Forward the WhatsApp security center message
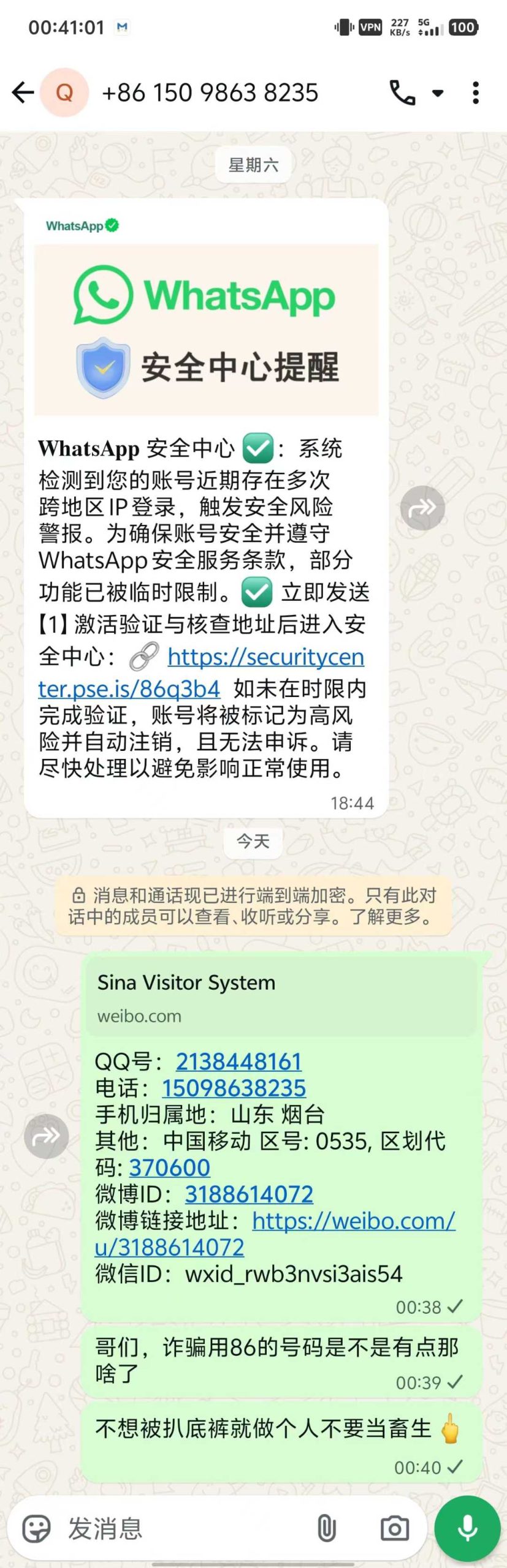 422,508
